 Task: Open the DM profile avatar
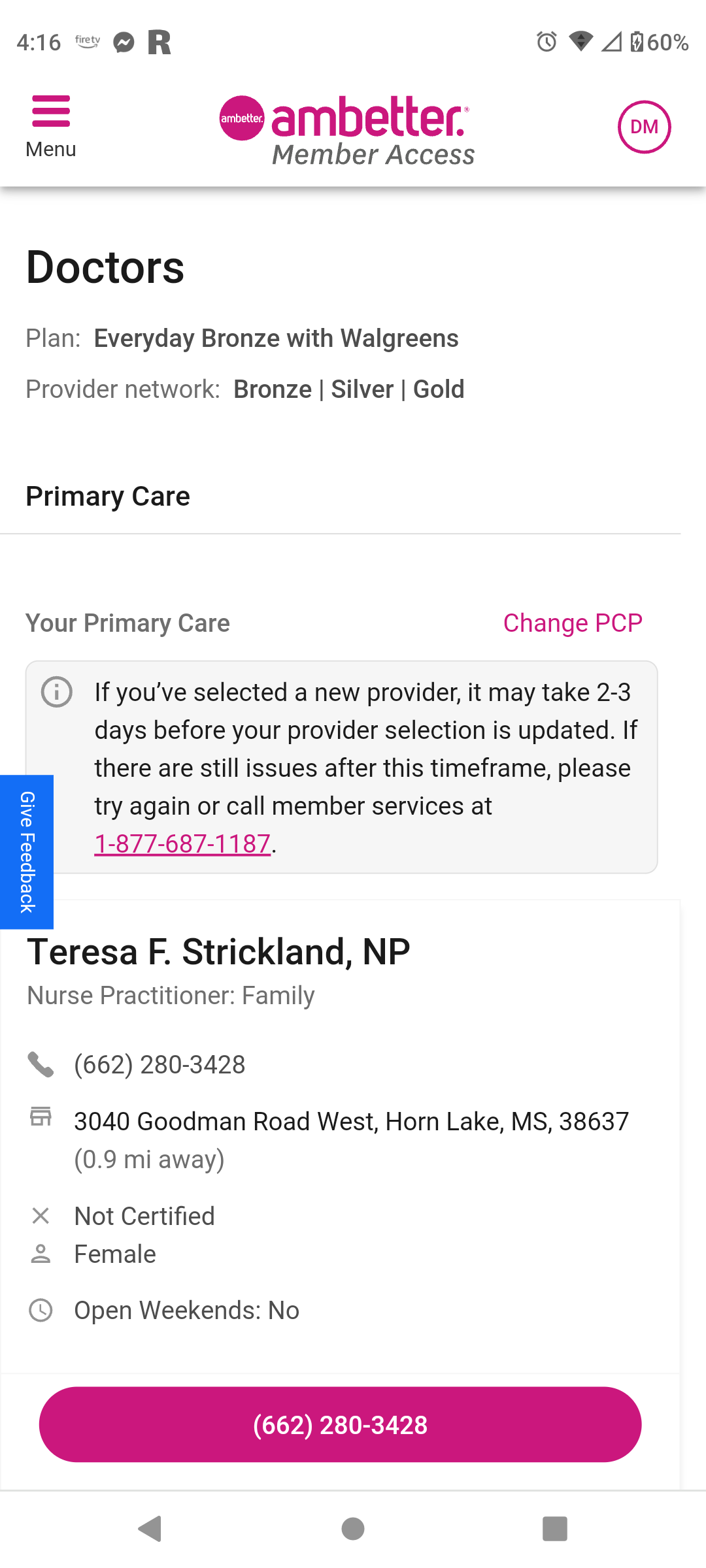(x=644, y=127)
